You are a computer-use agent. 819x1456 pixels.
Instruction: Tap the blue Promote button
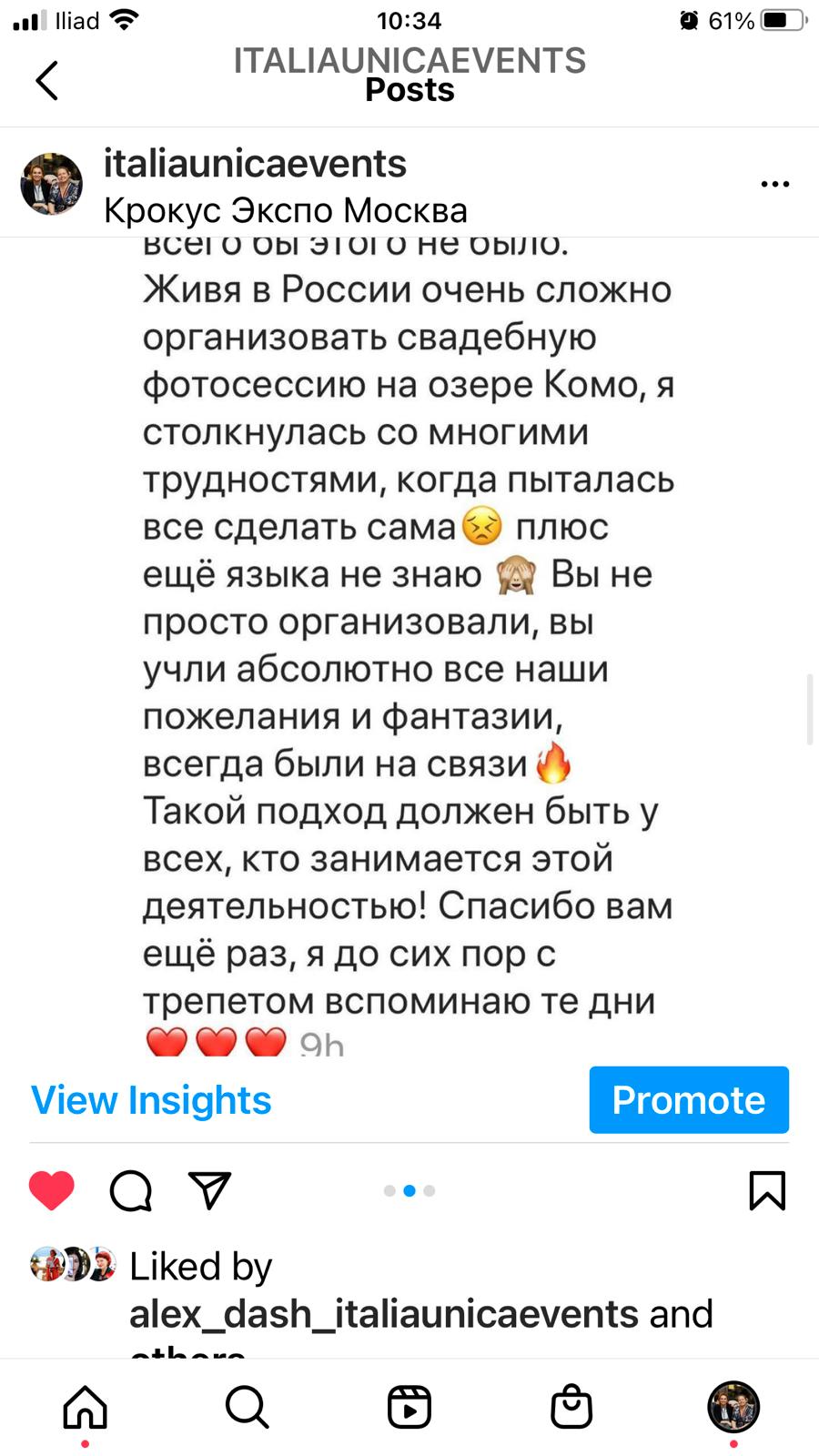point(689,1100)
